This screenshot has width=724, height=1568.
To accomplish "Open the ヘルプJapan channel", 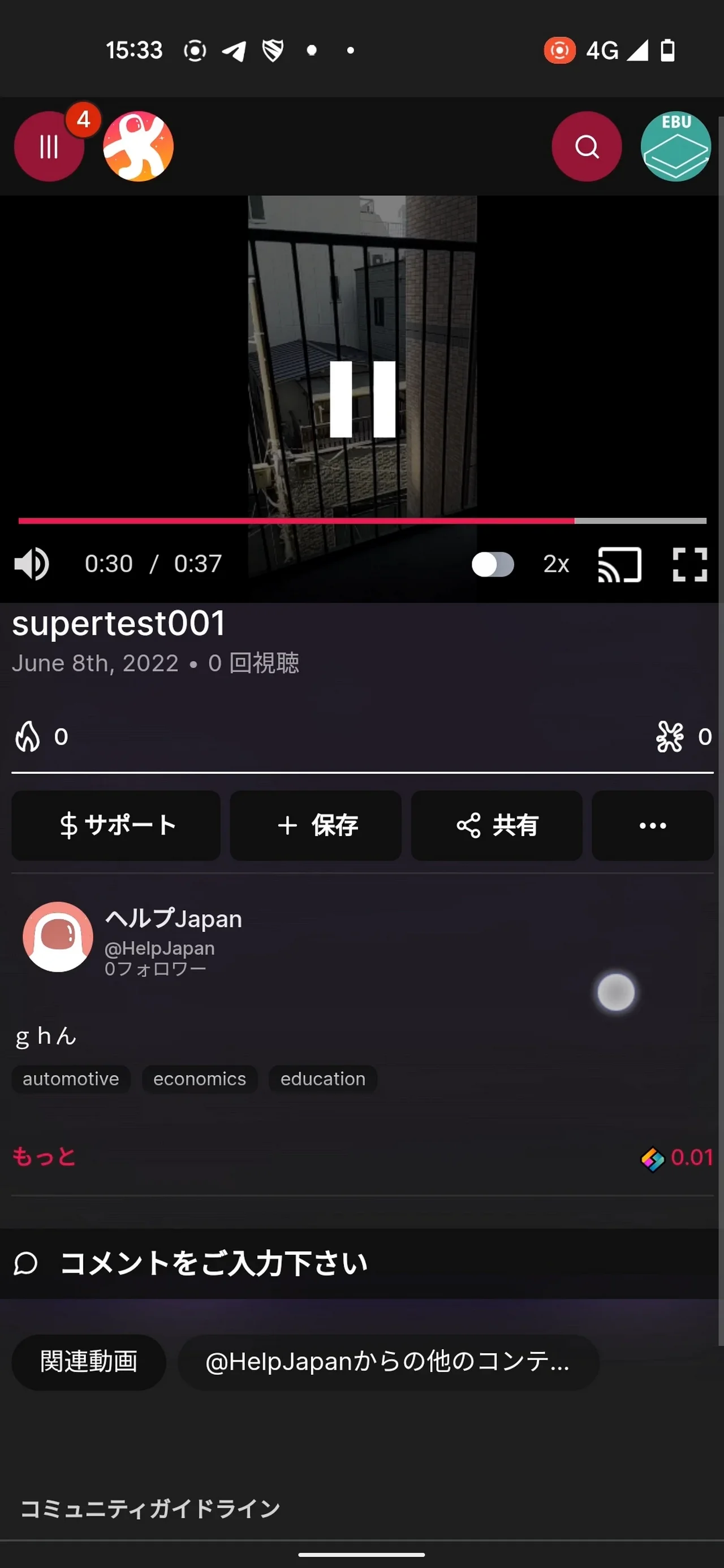I will pos(173,919).
